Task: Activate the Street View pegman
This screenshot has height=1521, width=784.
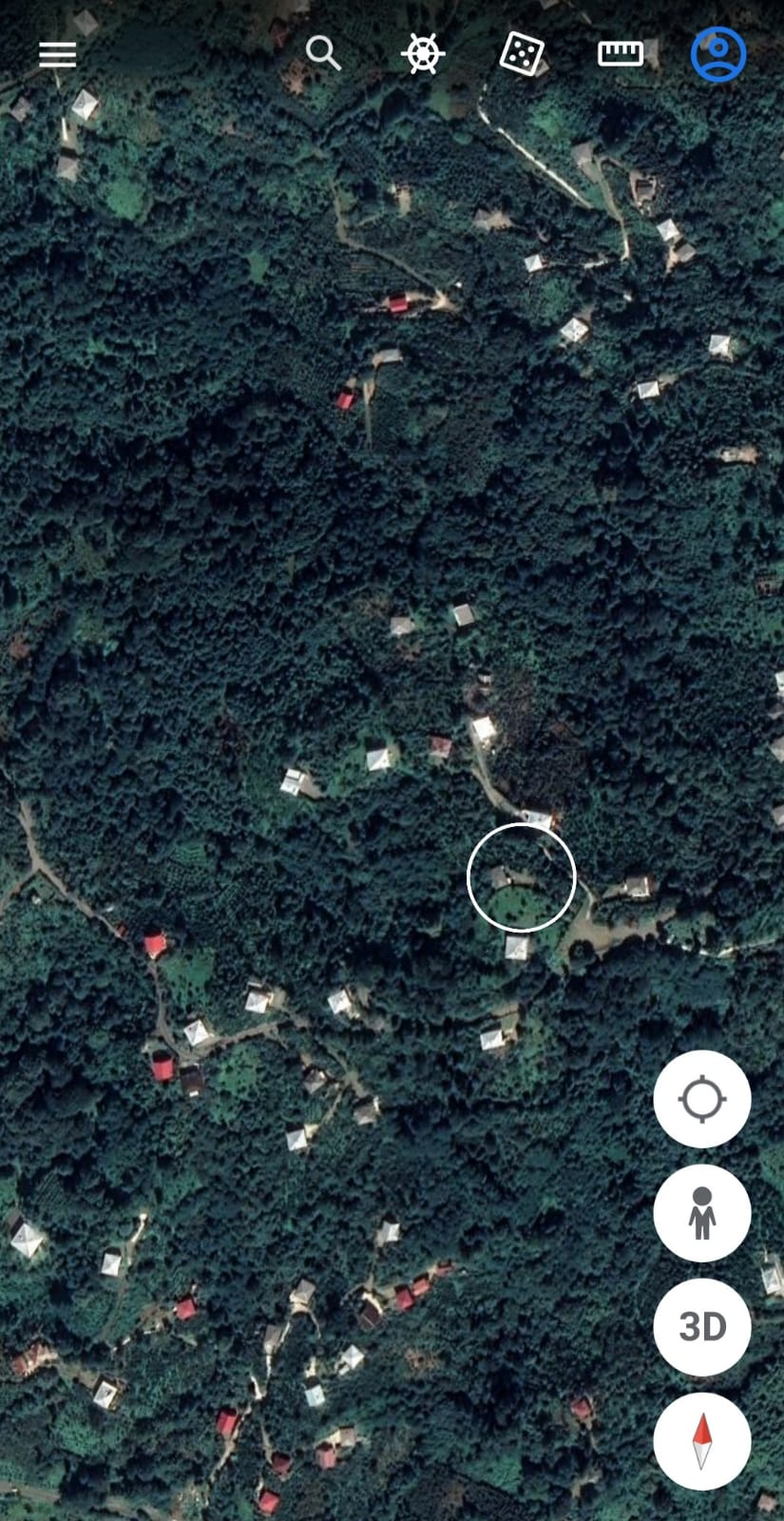Action: coord(702,1214)
